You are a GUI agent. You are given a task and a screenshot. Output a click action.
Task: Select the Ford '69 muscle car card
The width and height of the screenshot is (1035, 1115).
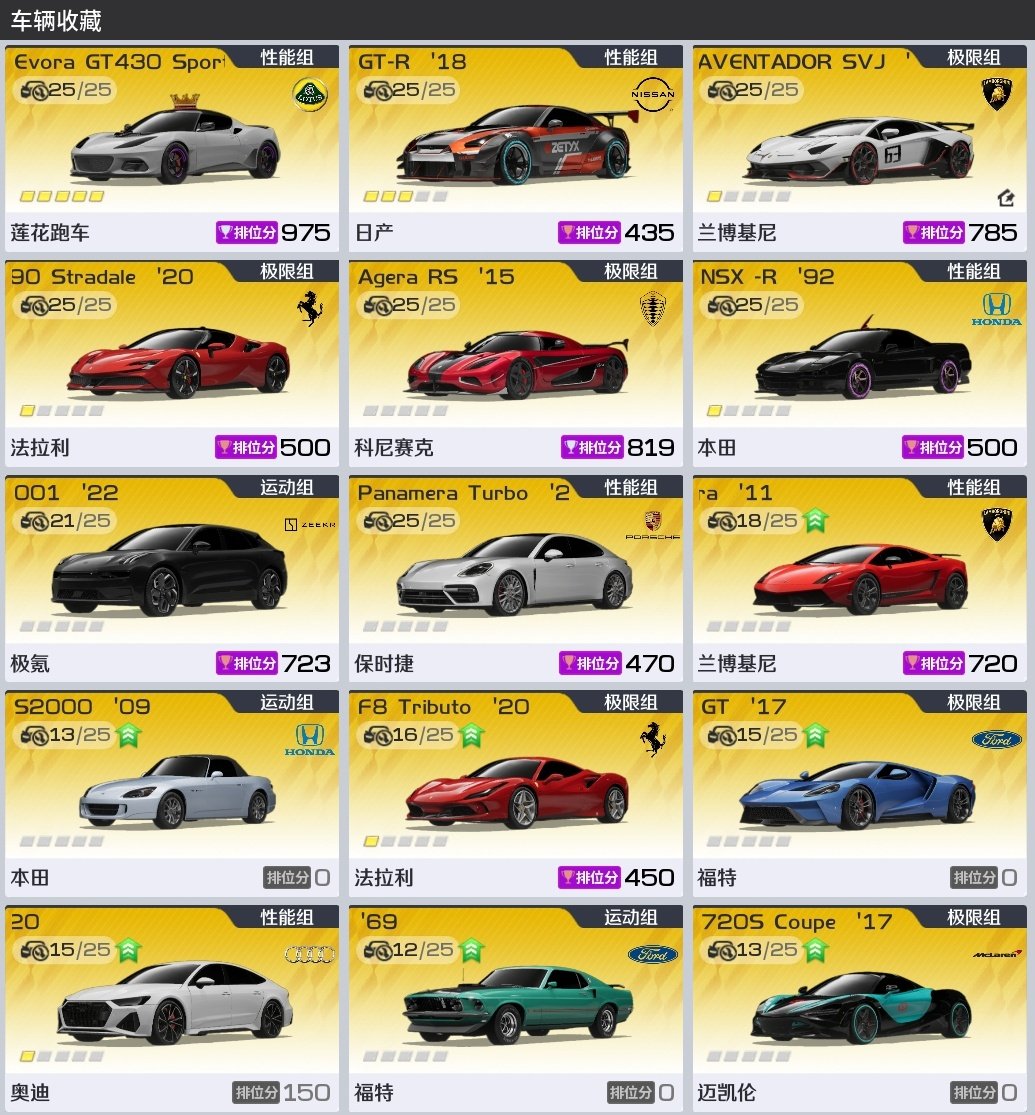point(515,1008)
